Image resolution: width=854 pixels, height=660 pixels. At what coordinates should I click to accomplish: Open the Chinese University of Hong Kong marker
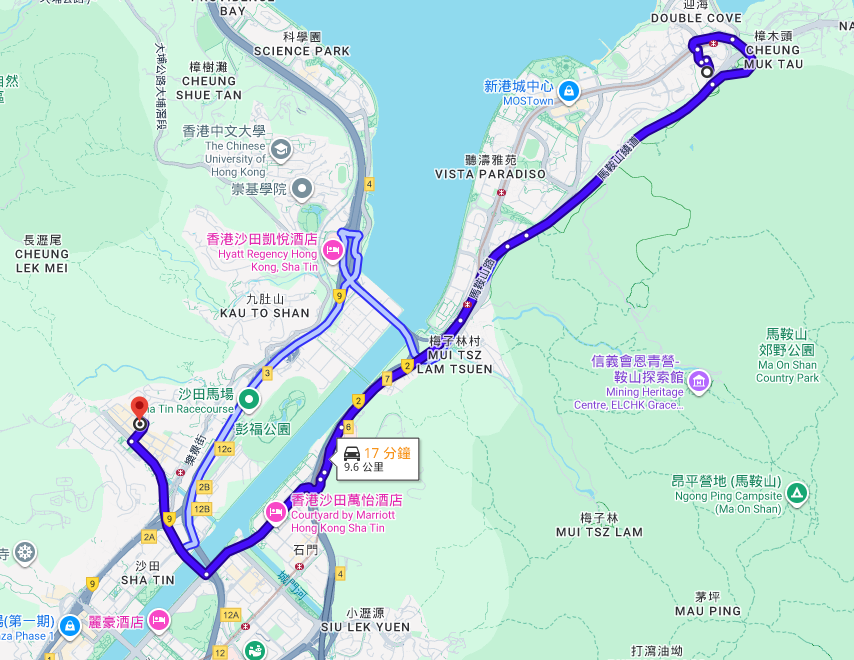click(280, 150)
